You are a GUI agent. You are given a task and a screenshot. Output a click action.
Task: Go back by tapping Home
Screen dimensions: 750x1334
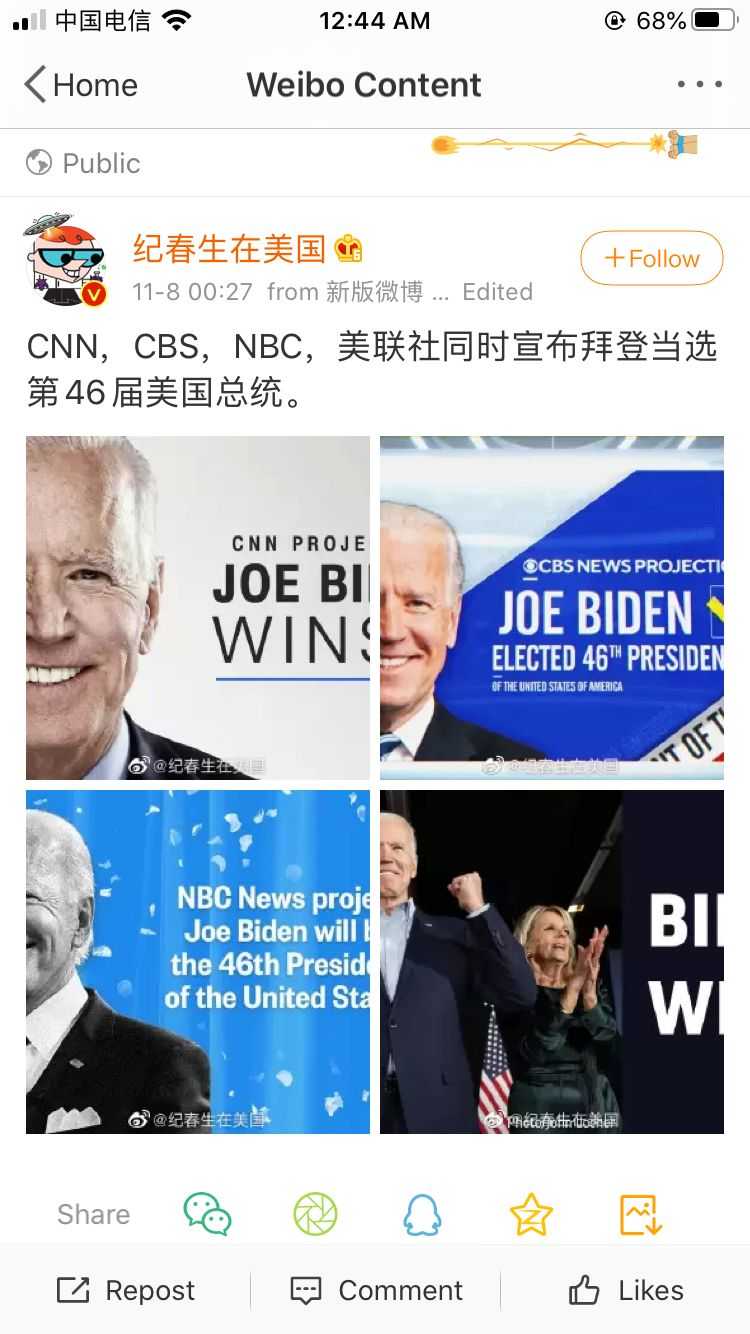pos(79,85)
